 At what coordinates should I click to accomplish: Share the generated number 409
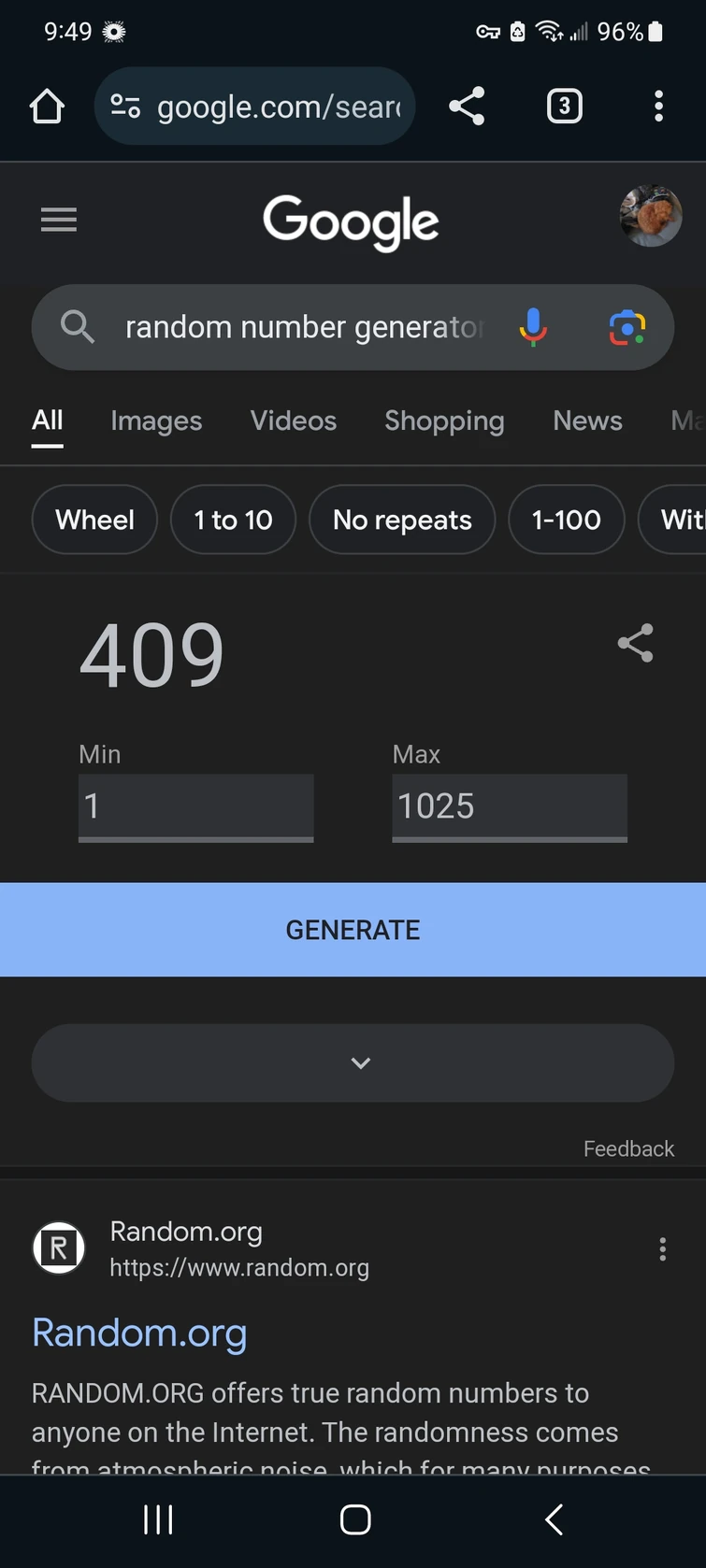pos(636,643)
